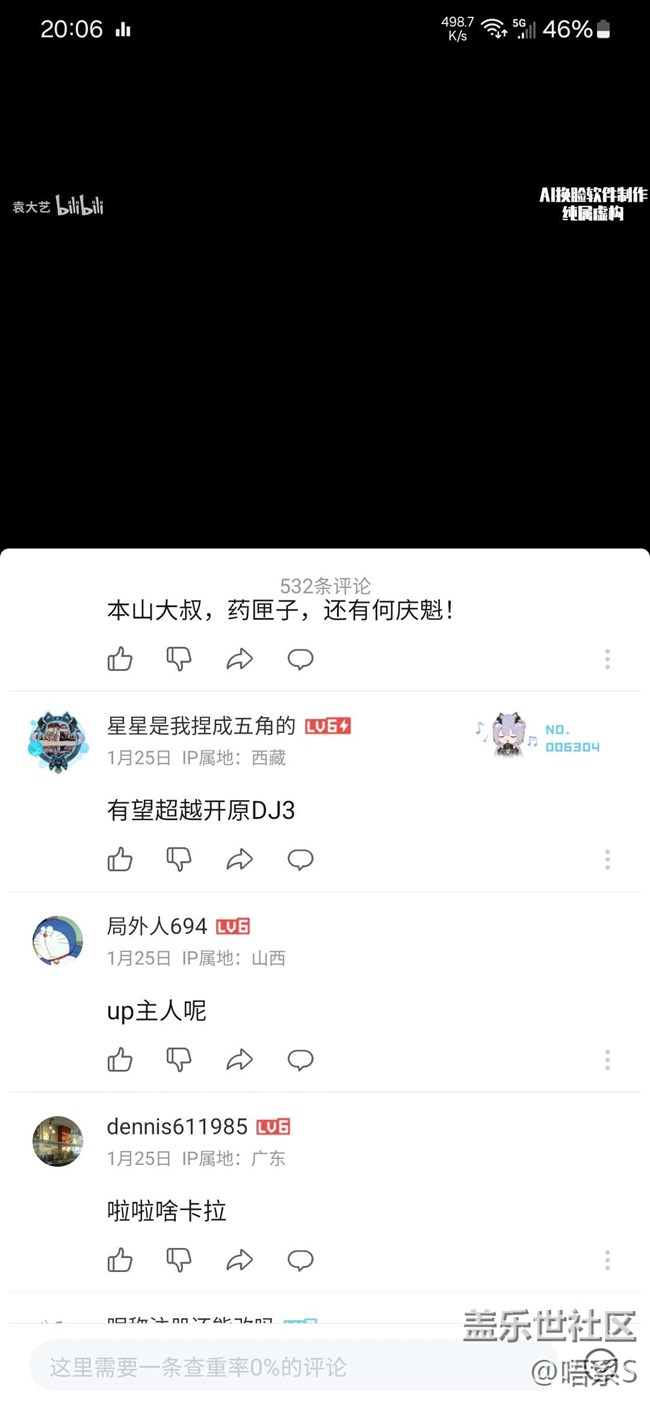Screen dimensions: 650x1408
Task: Open the emoji picker in comment box
Action: tap(600, 1364)
